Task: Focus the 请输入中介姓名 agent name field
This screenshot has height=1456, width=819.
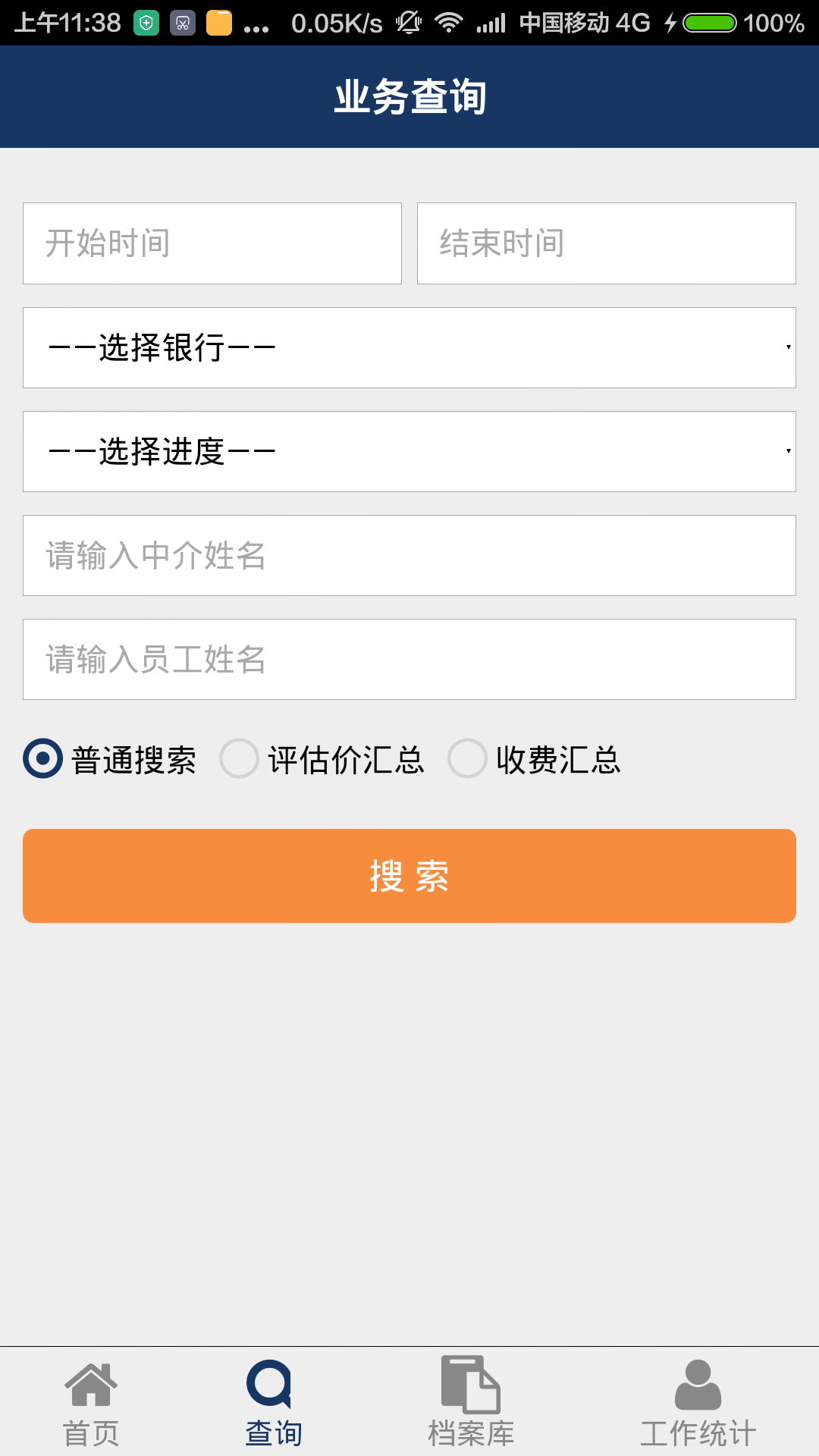Action: 409,555
